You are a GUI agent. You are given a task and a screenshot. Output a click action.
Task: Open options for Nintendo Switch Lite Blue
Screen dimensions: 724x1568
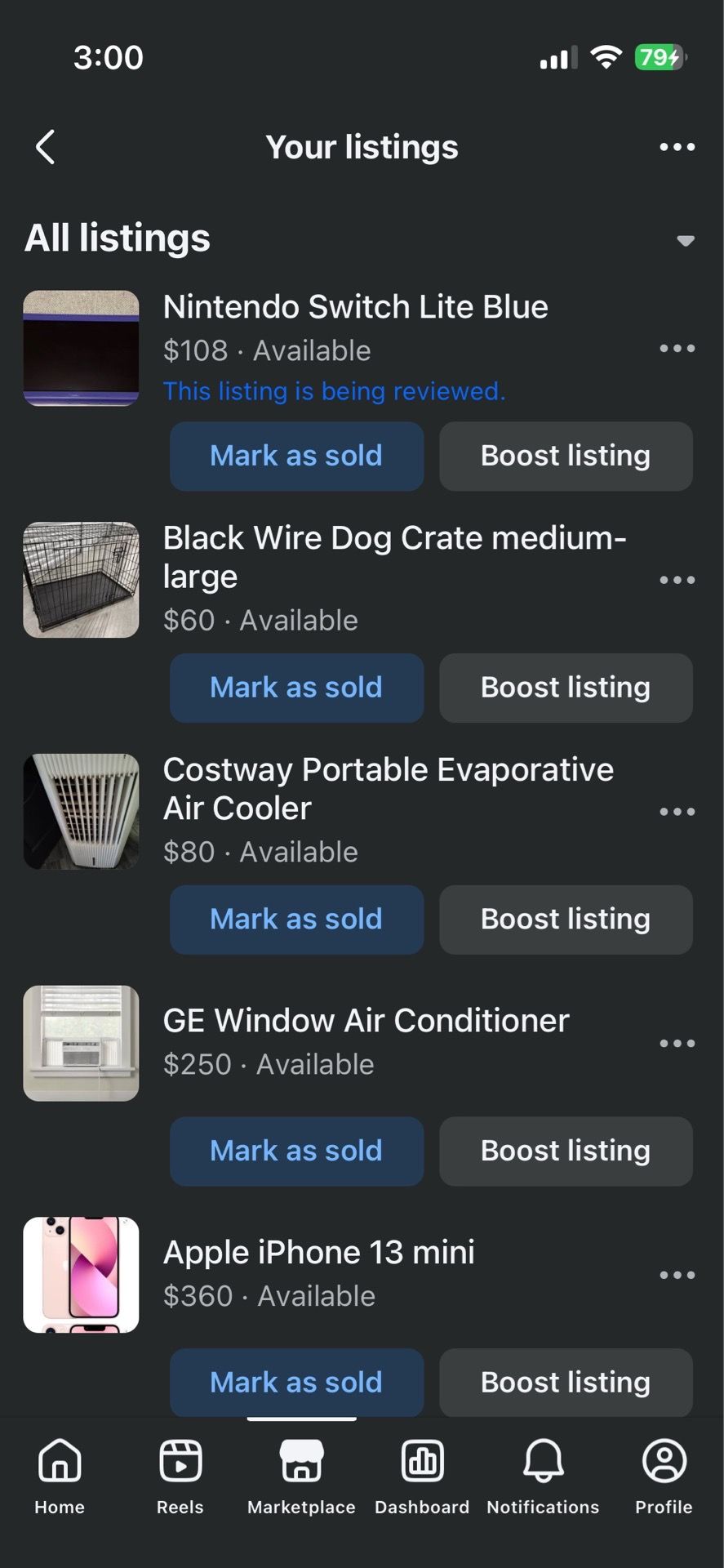pos(677,348)
